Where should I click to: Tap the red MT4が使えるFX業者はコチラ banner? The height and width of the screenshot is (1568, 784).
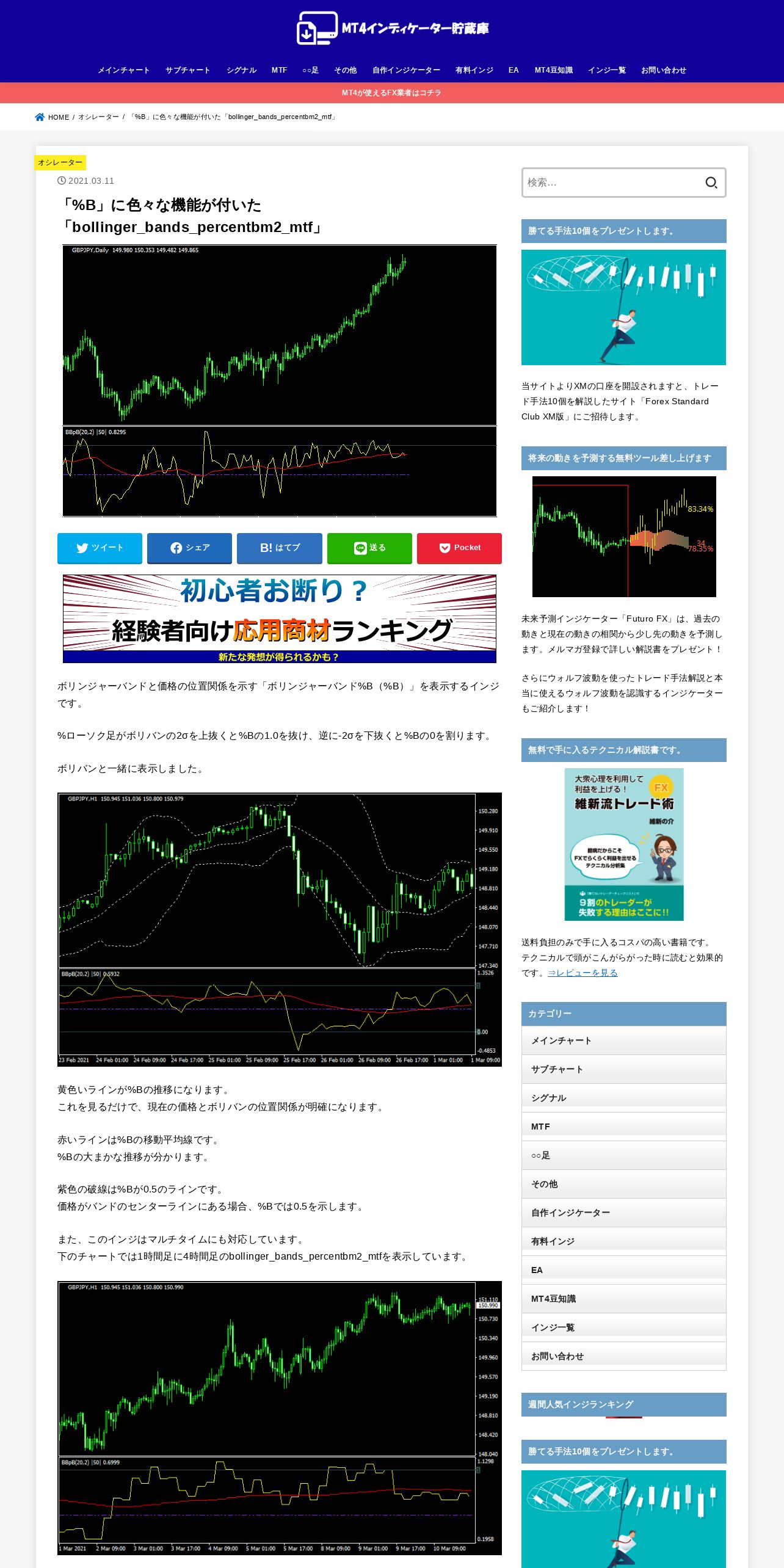click(392, 93)
